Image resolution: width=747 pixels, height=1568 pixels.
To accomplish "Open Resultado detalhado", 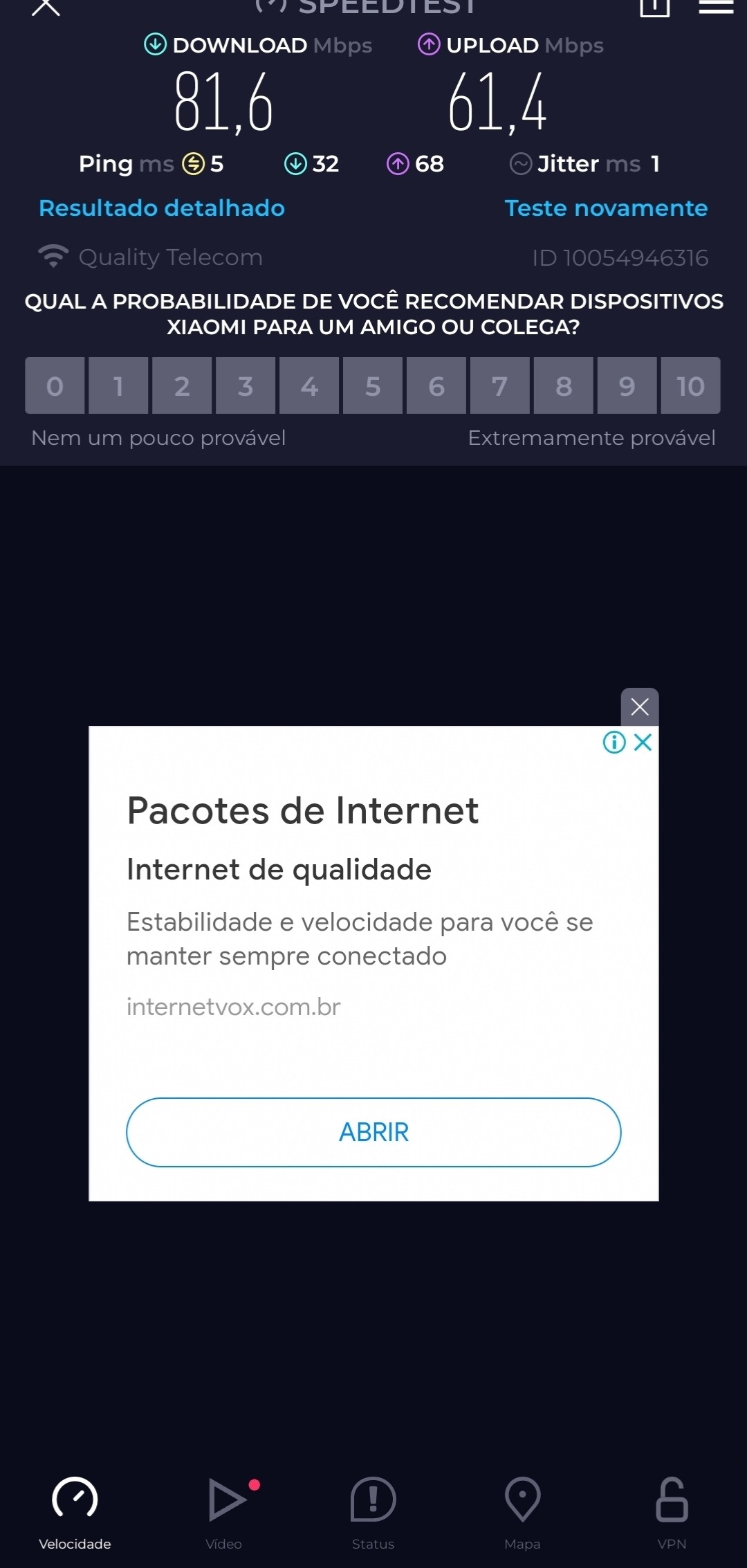I will click(x=162, y=208).
